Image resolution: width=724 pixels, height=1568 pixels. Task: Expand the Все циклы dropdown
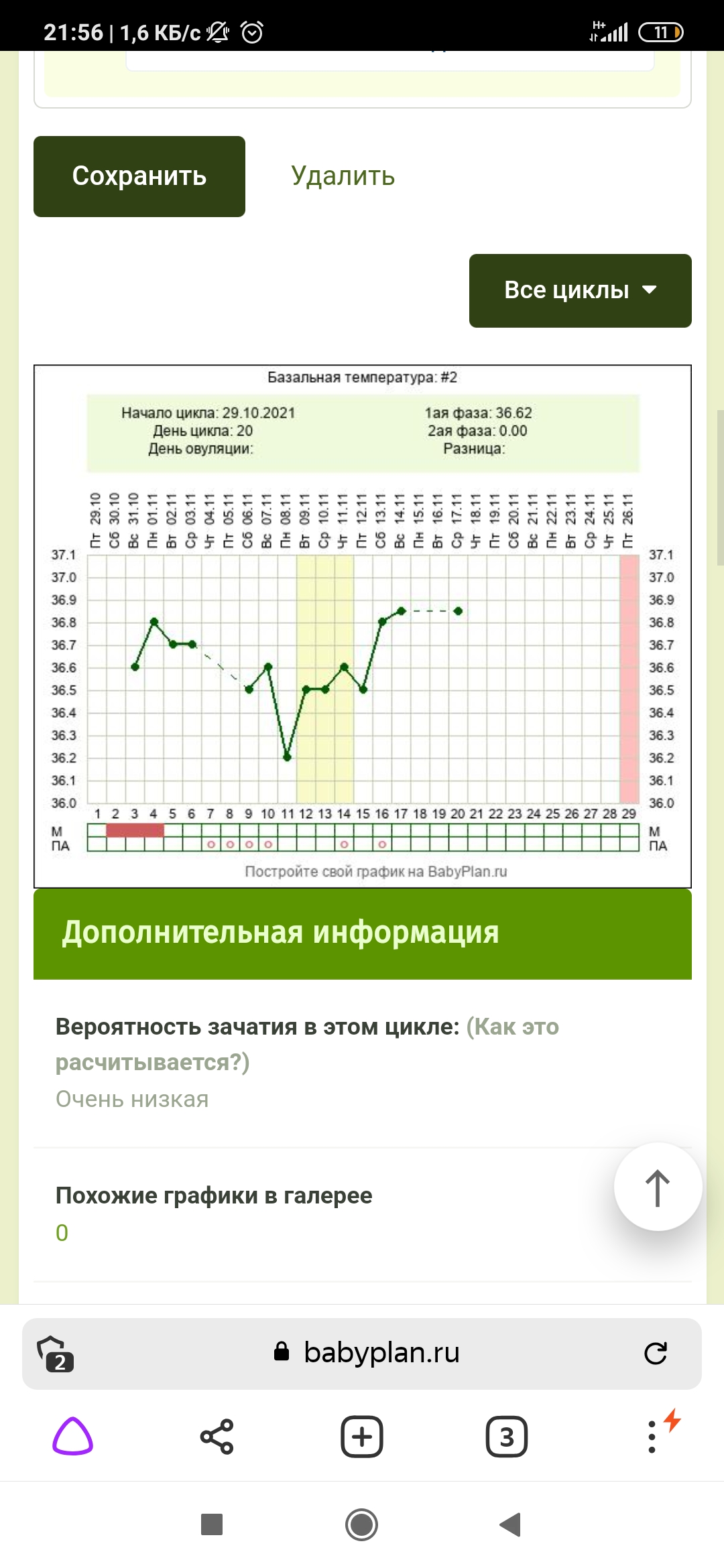pos(580,290)
